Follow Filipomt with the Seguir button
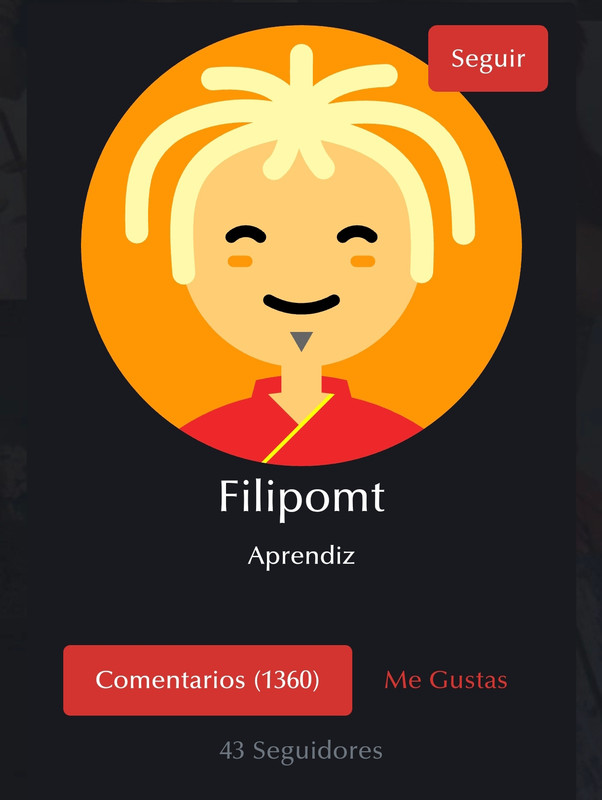 [x=488, y=58]
